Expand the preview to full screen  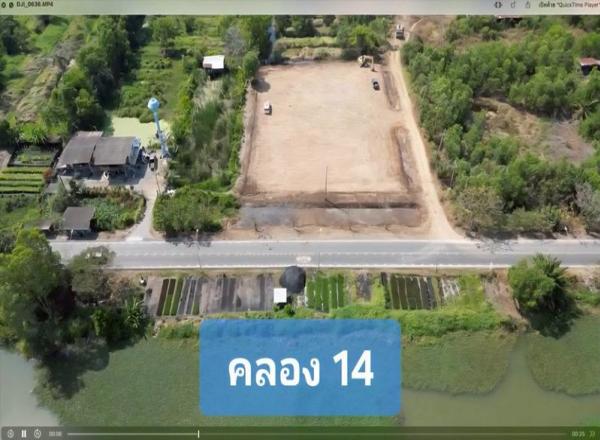[11, 4]
